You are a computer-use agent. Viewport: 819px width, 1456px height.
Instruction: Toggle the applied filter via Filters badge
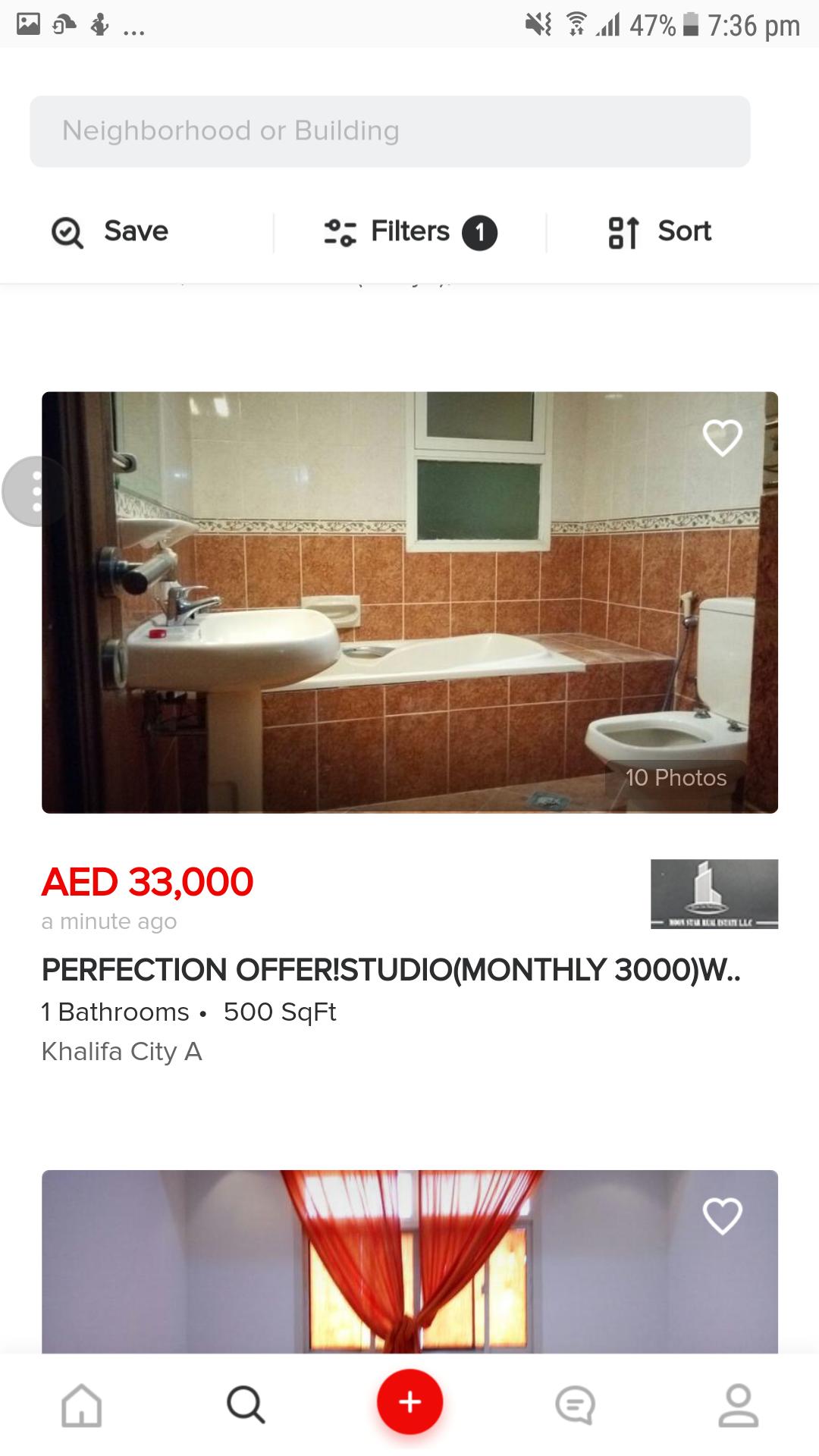click(x=481, y=232)
